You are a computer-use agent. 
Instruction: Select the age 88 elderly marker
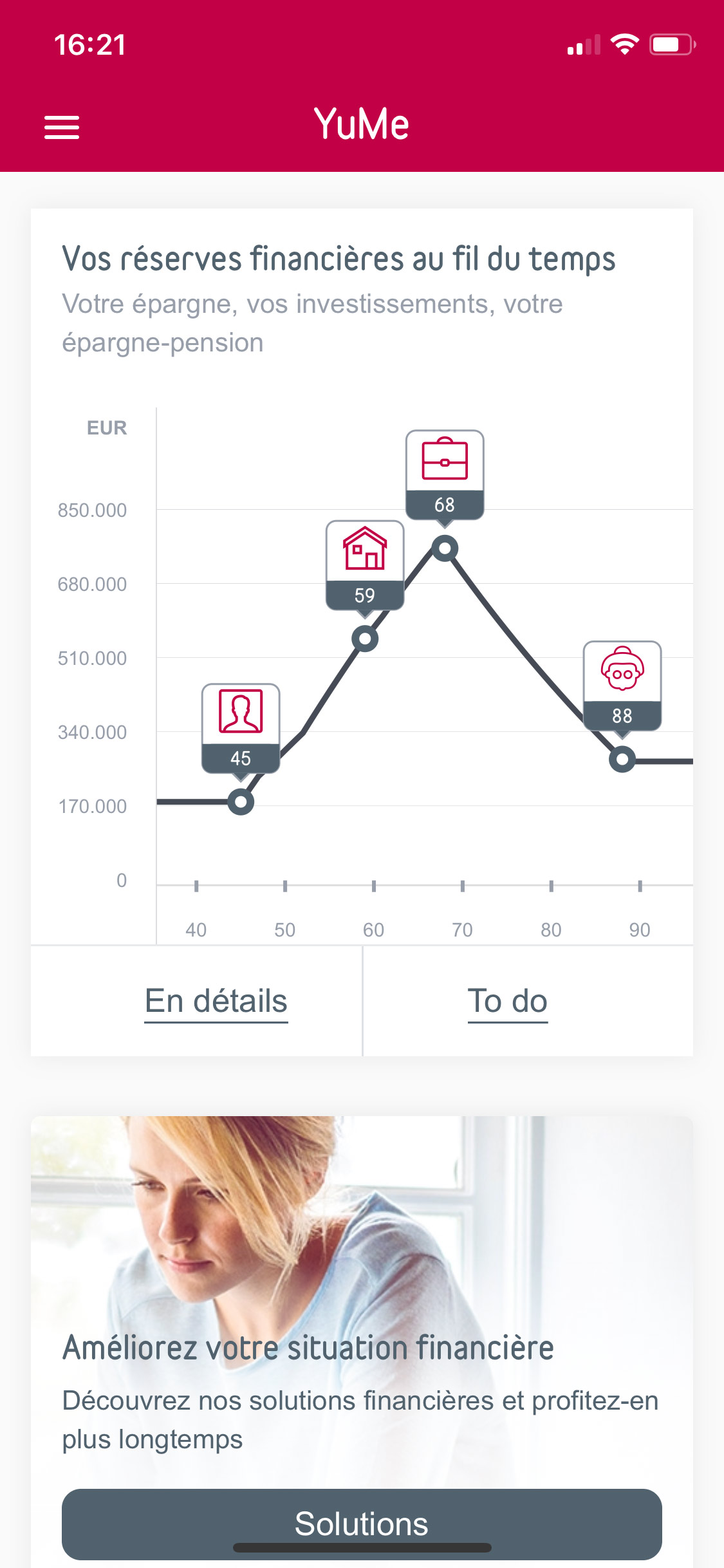[622, 685]
